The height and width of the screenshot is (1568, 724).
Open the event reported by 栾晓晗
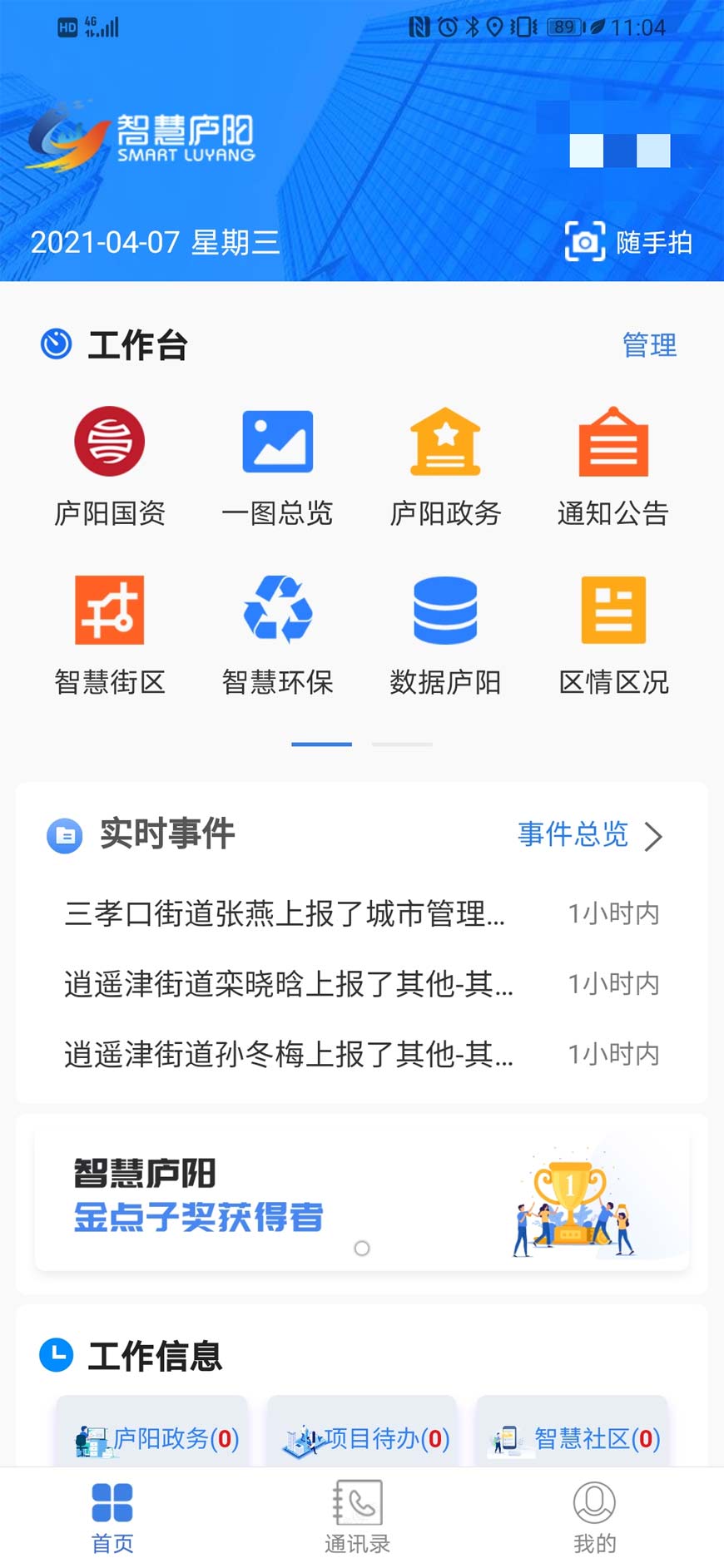coord(362,984)
